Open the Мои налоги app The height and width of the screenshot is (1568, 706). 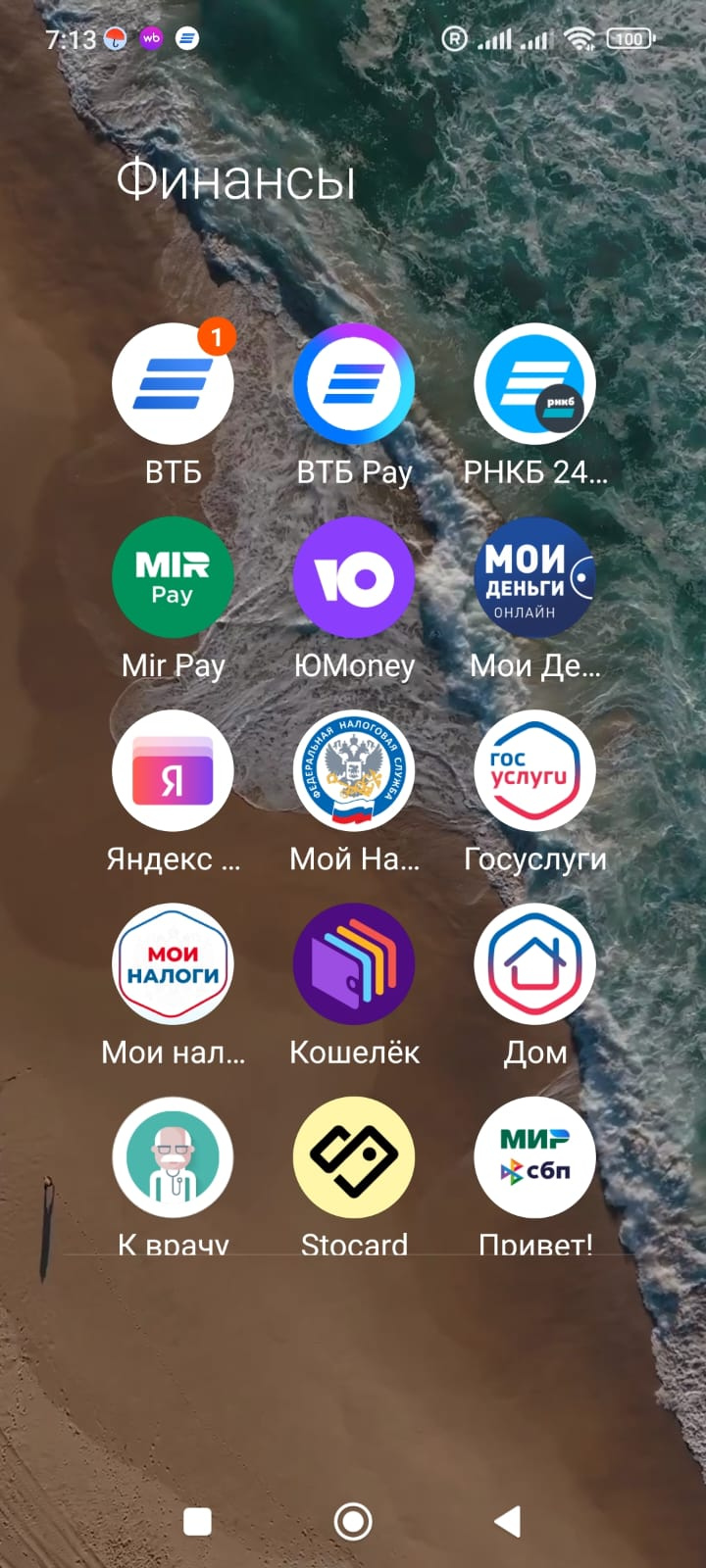173,964
